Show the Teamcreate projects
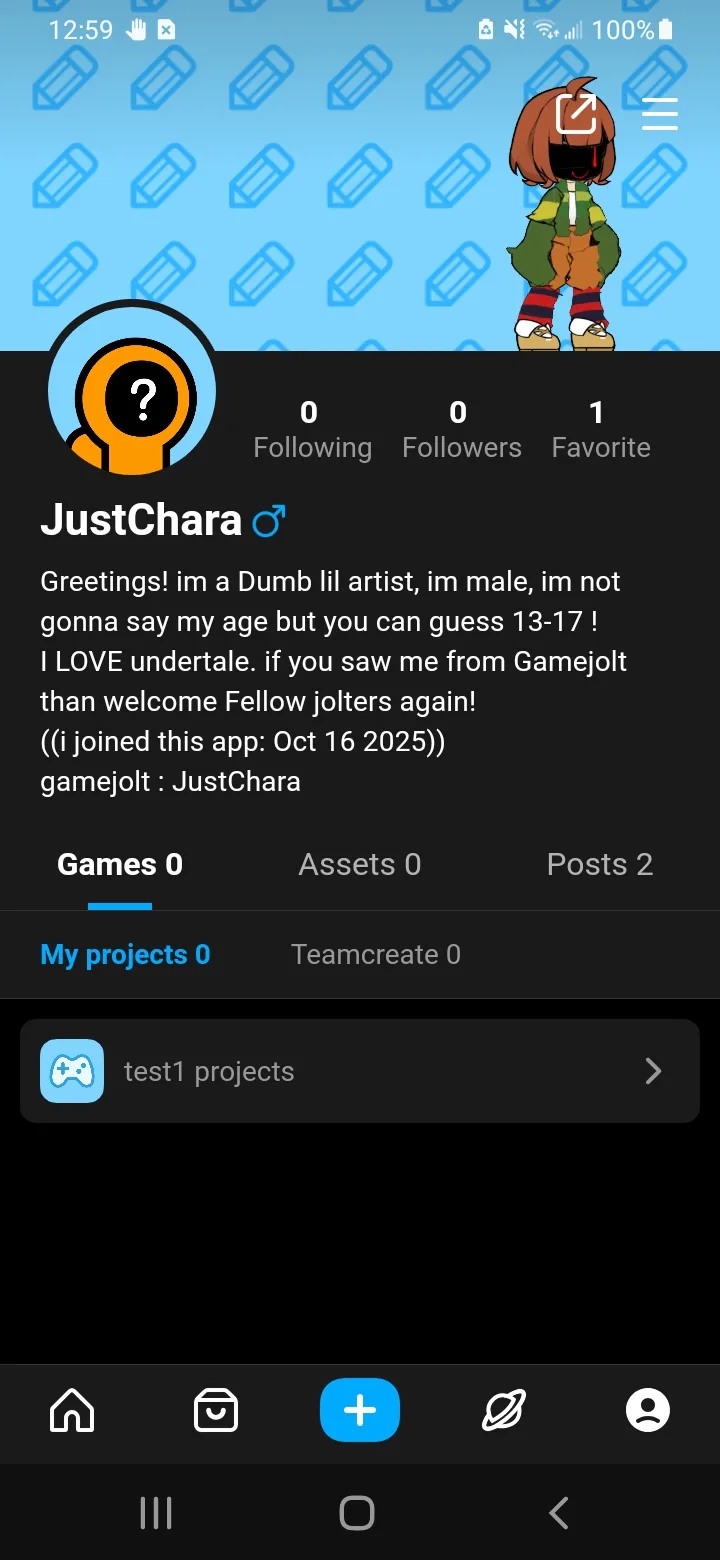This screenshot has height=1560, width=720. tap(375, 955)
